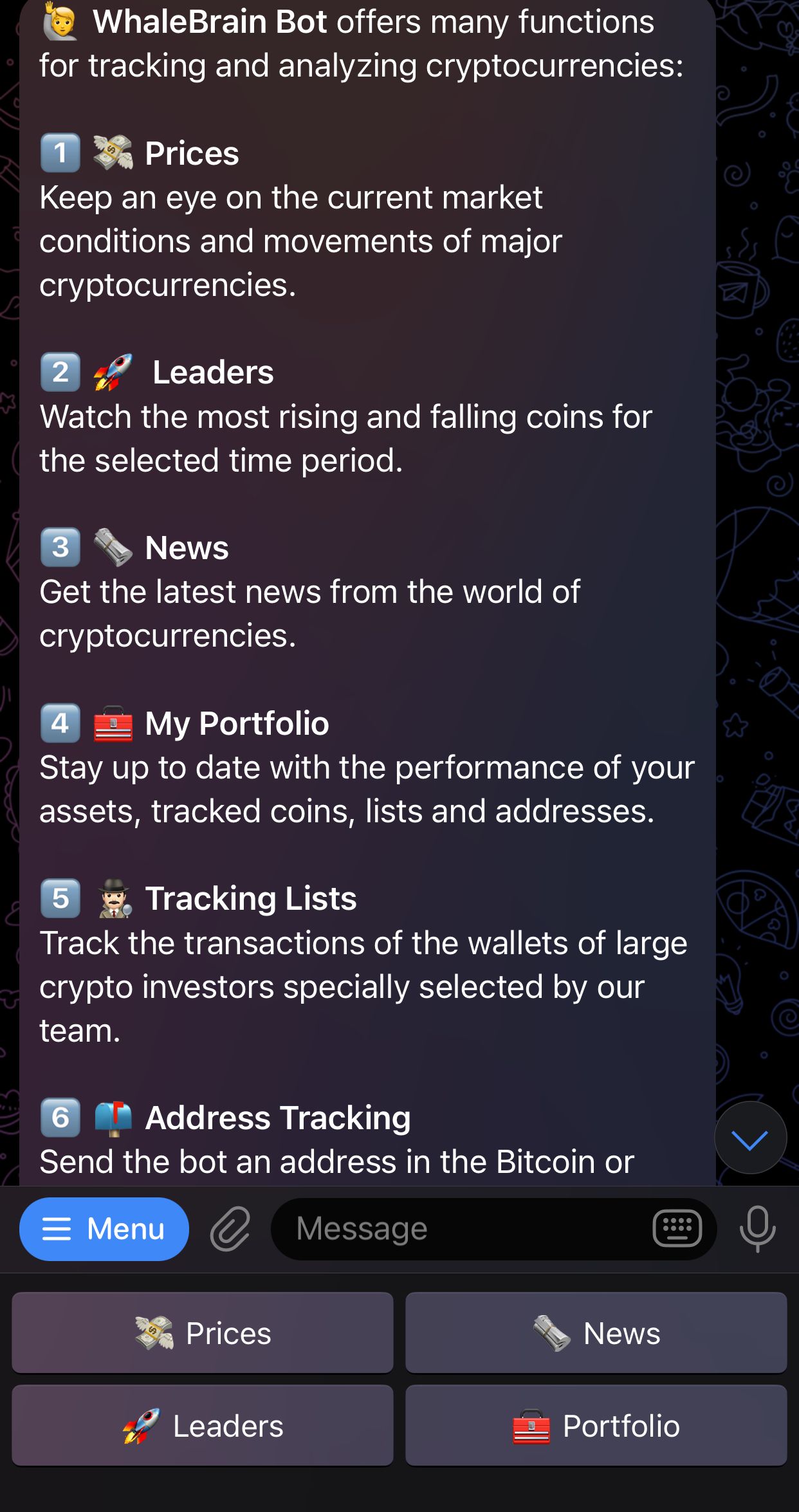The image size is (799, 1512).
Task: Click the paperclip attachment icon
Action: point(230,1228)
